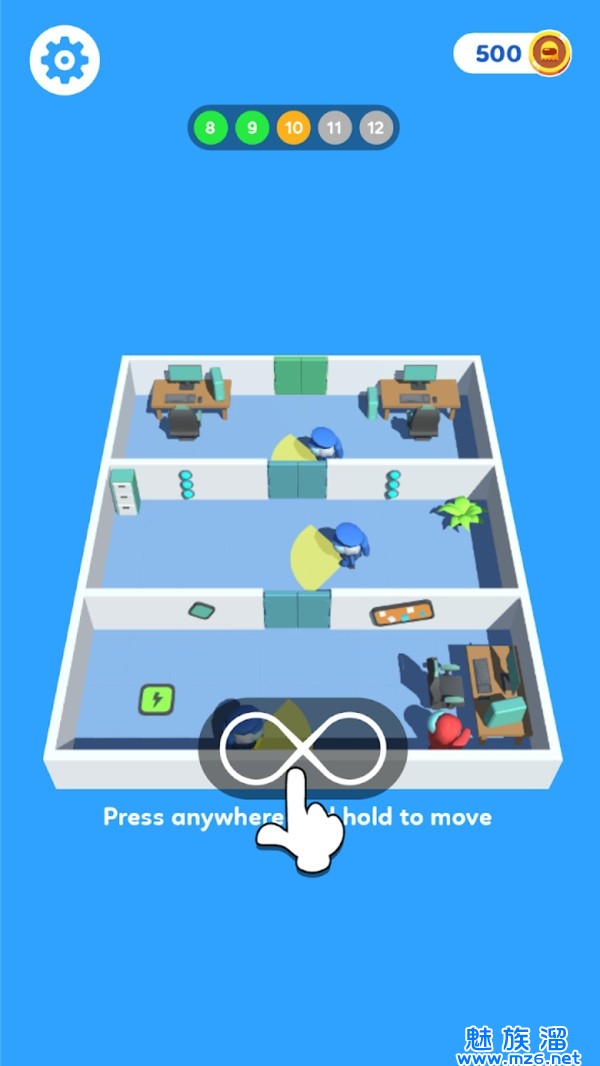Open the settings gear

pyautogui.click(x=64, y=60)
